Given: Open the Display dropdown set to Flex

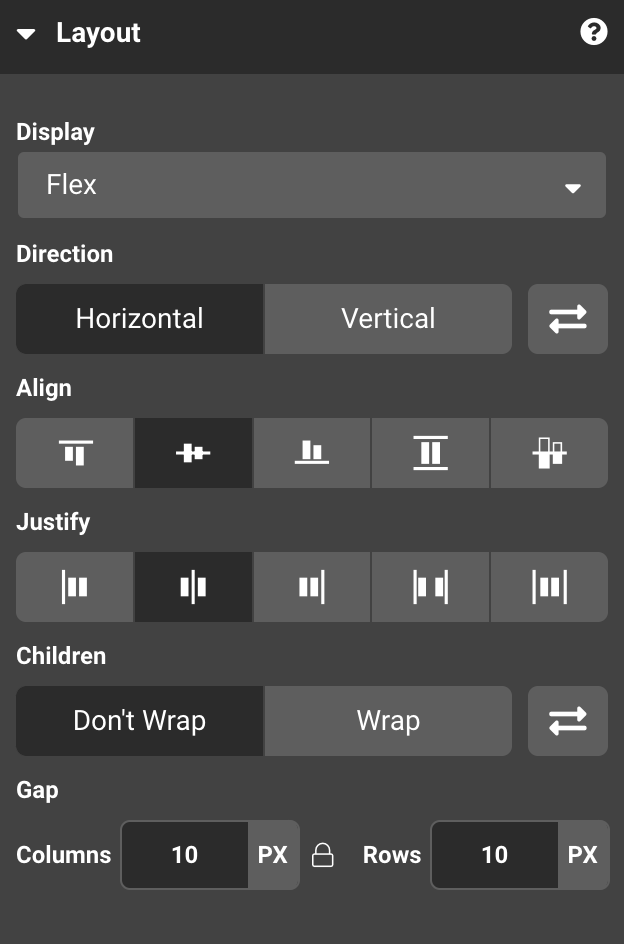Looking at the screenshot, I should pyautogui.click(x=311, y=185).
